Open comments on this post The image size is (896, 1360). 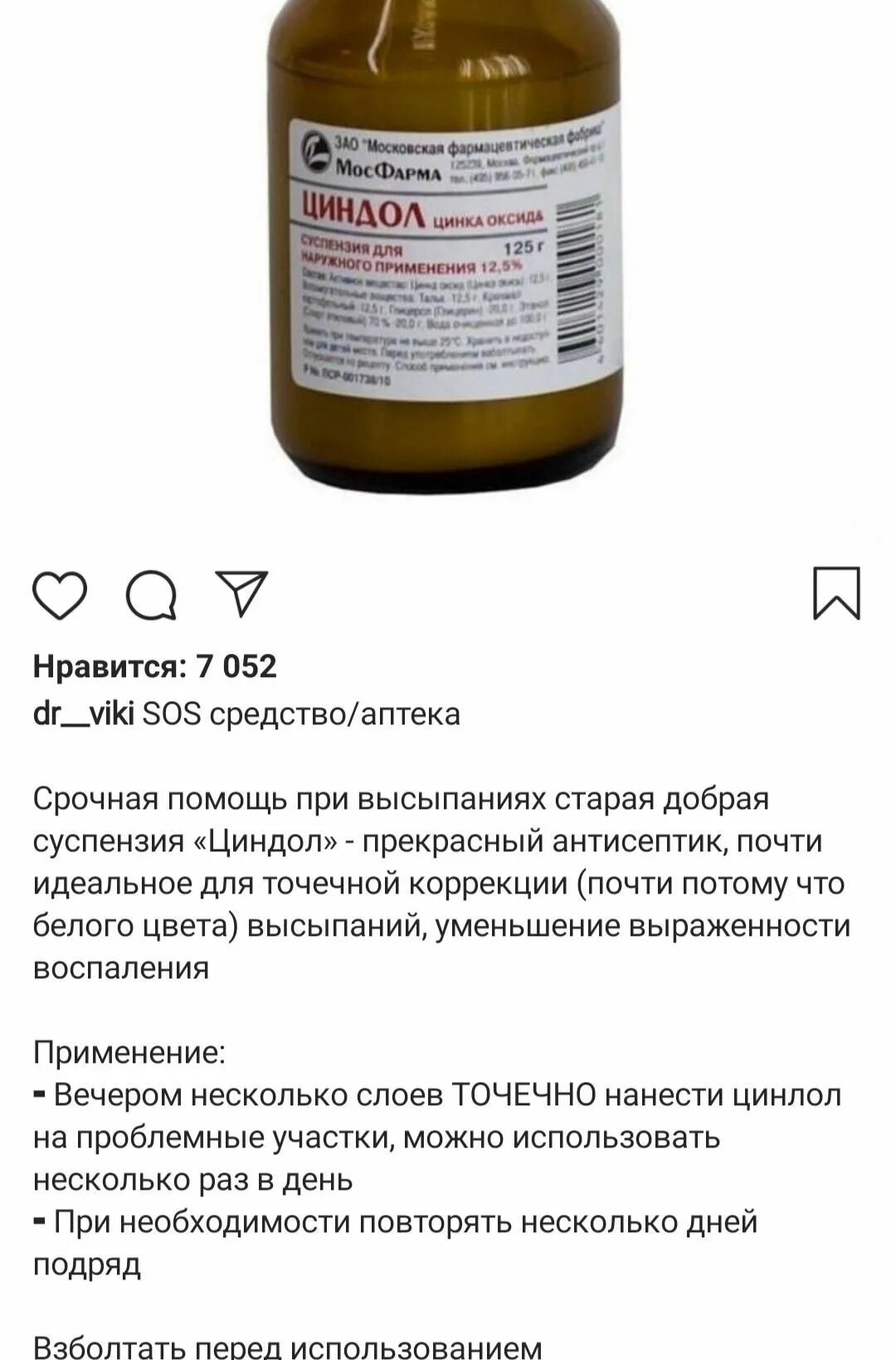coord(151,595)
